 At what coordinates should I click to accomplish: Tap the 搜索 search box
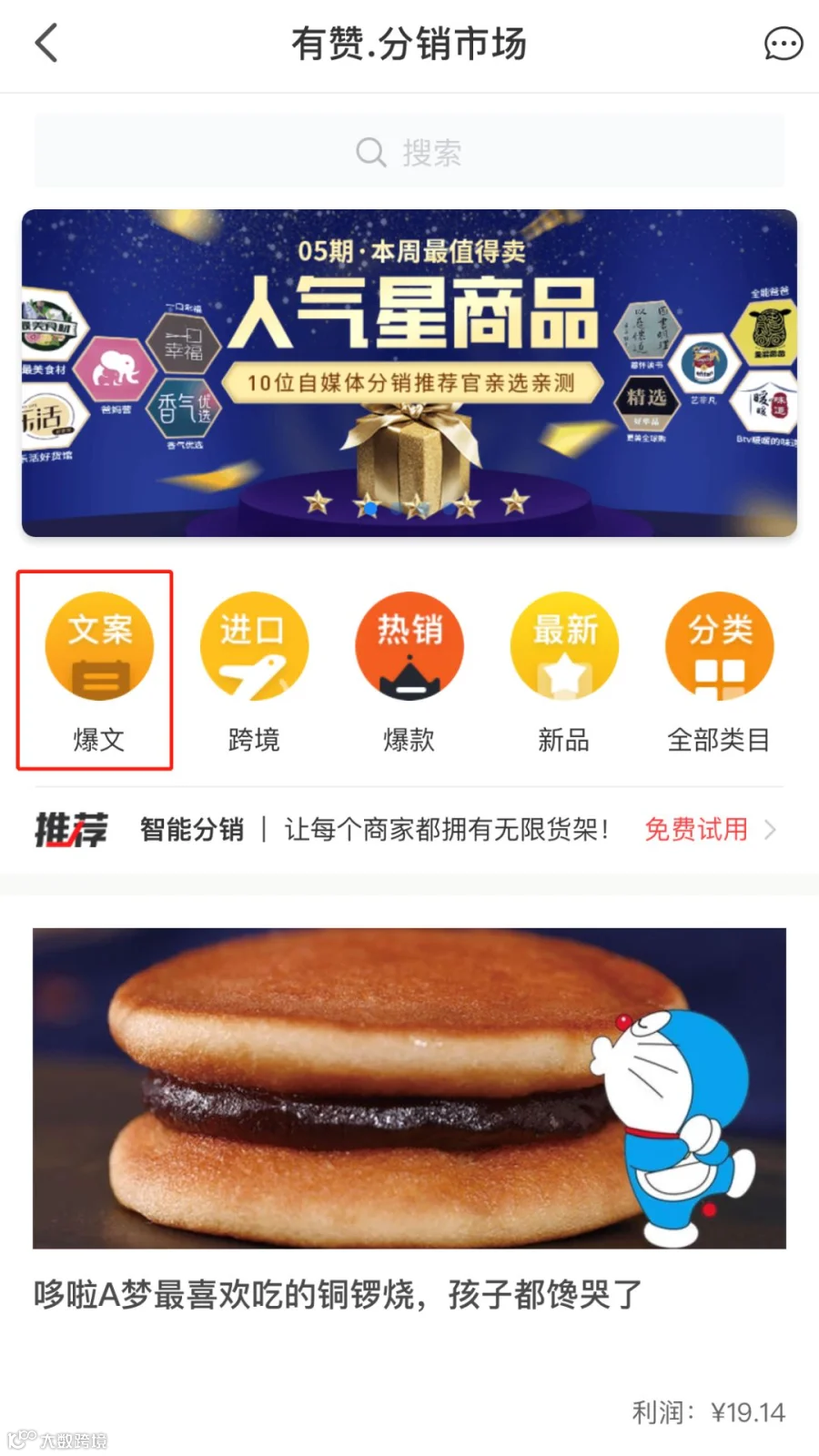click(x=409, y=151)
